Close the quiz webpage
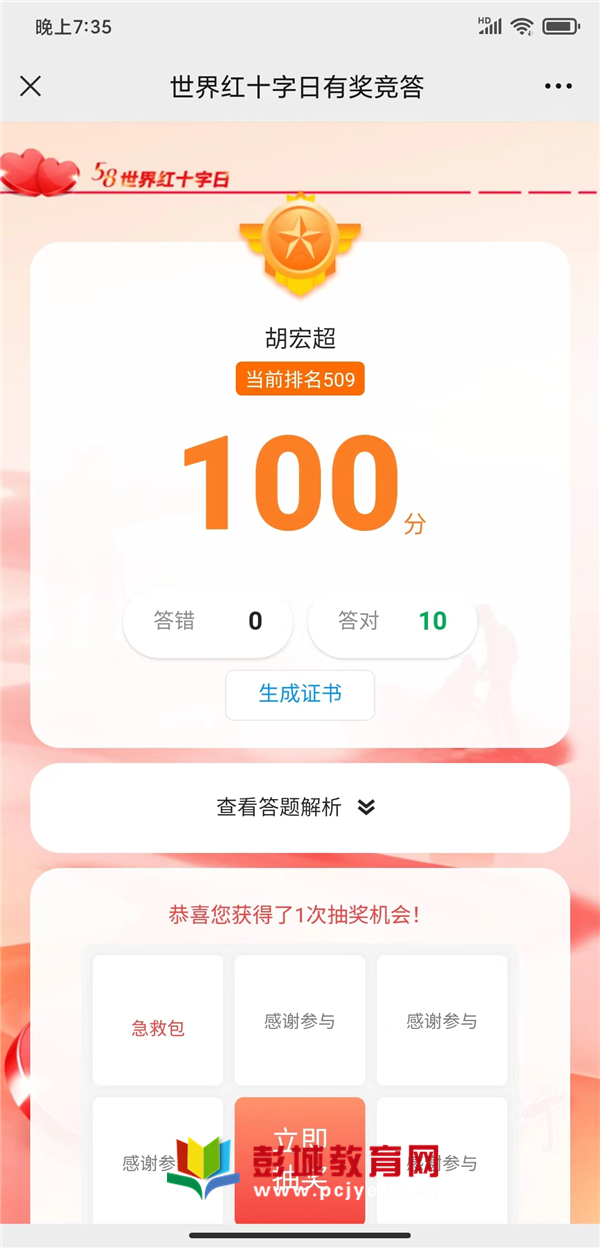Image resolution: width=600 pixels, height=1248 pixels. [31, 86]
